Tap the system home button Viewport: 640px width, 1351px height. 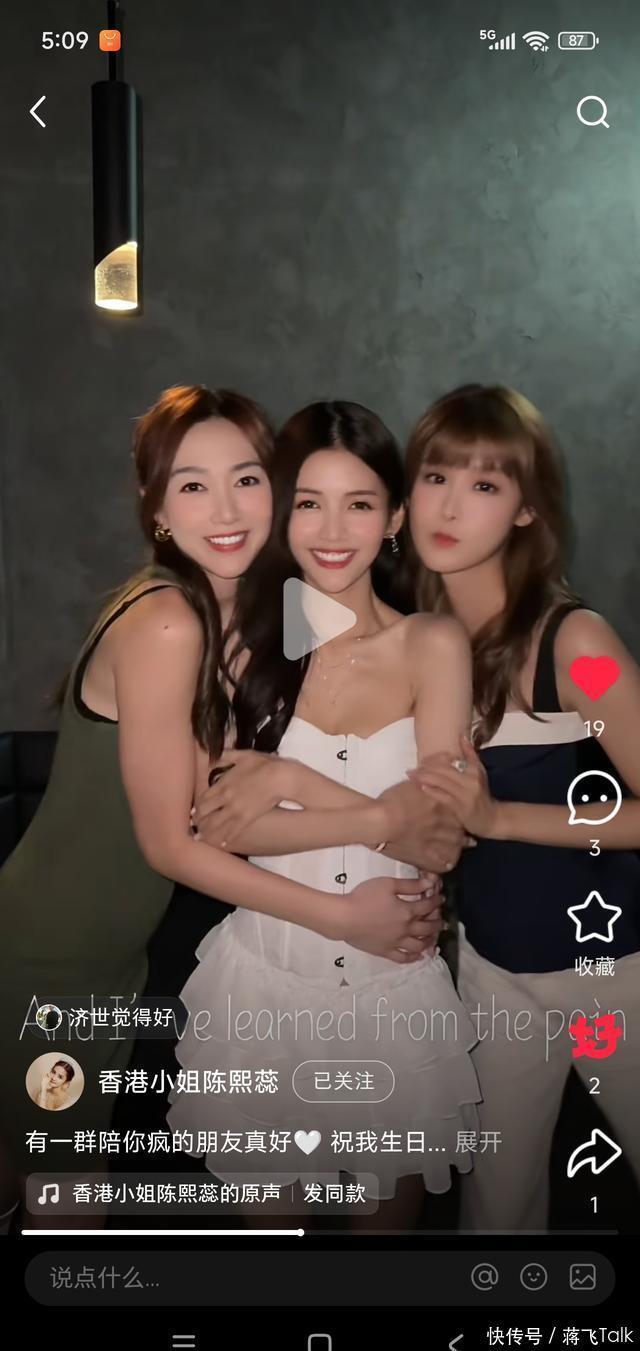[319, 1340]
